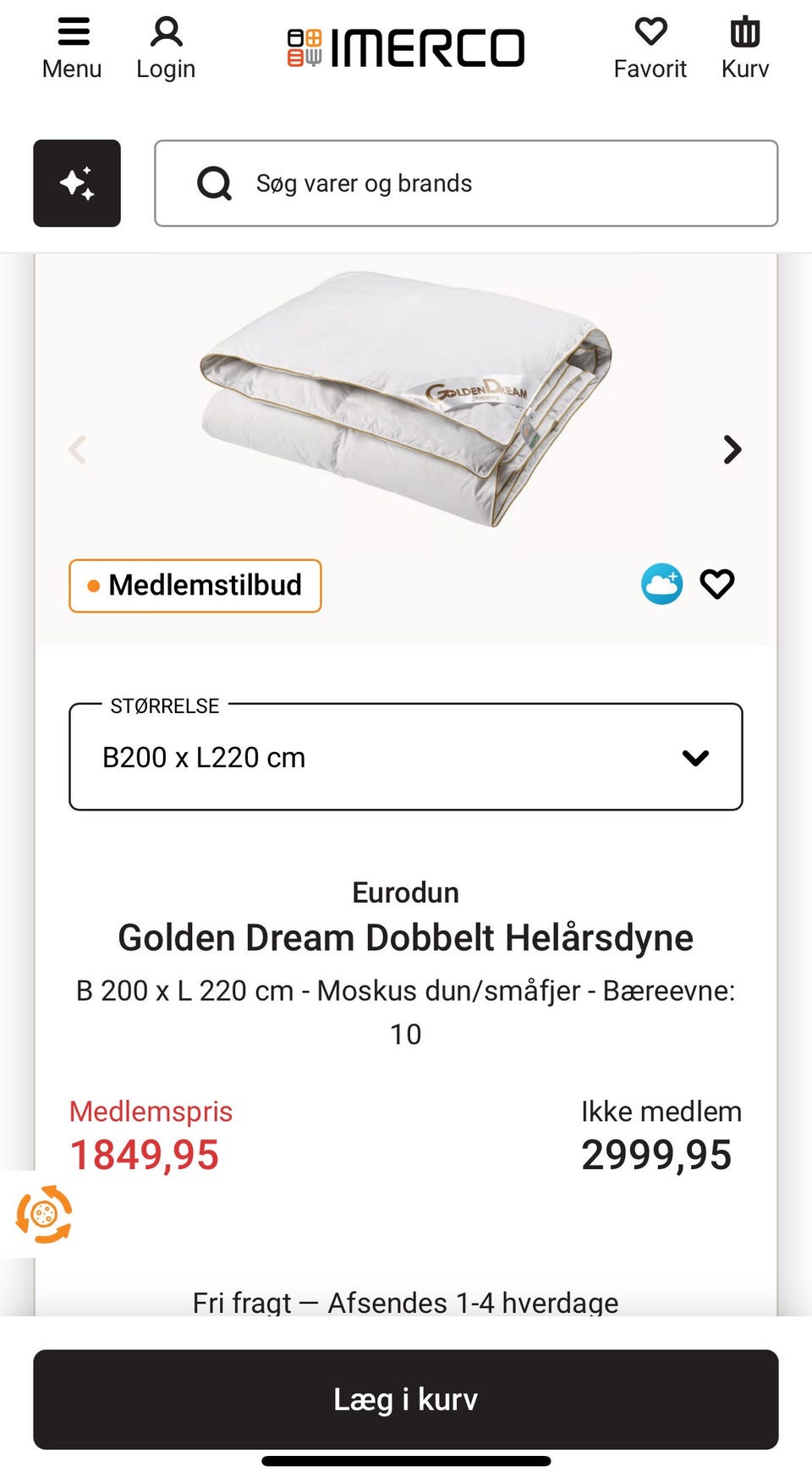
Task: Click the blue climate cloud icon
Action: 662,583
